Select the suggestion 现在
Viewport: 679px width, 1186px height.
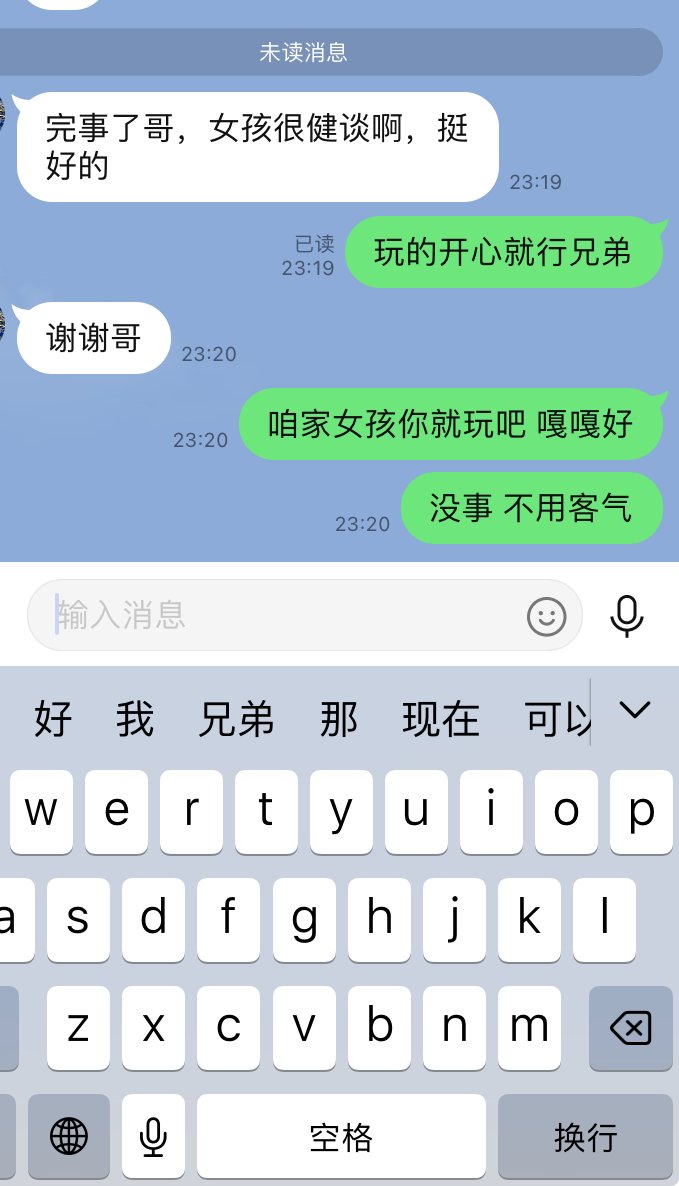(x=441, y=719)
